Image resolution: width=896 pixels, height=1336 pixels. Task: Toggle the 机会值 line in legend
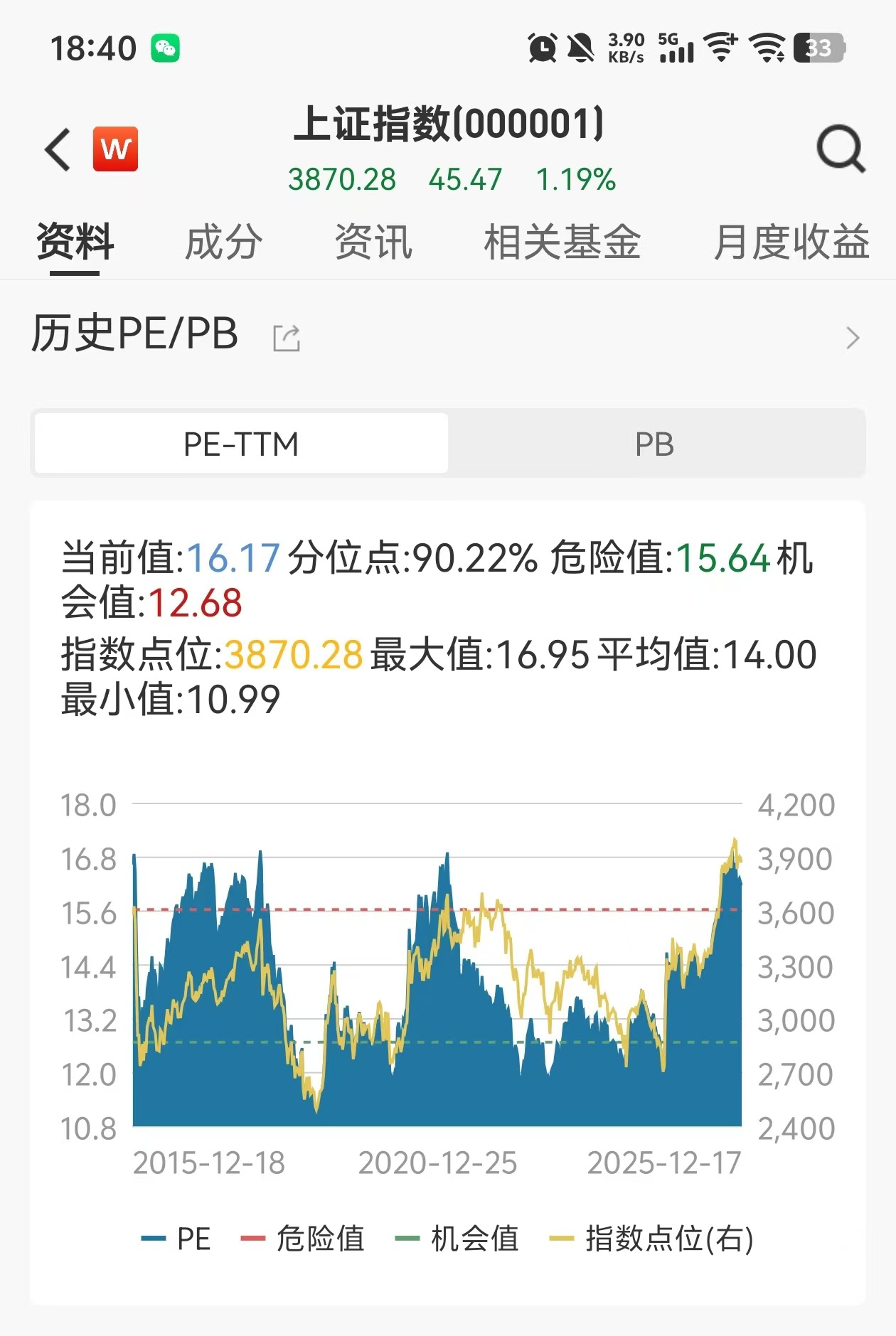coord(457,1239)
